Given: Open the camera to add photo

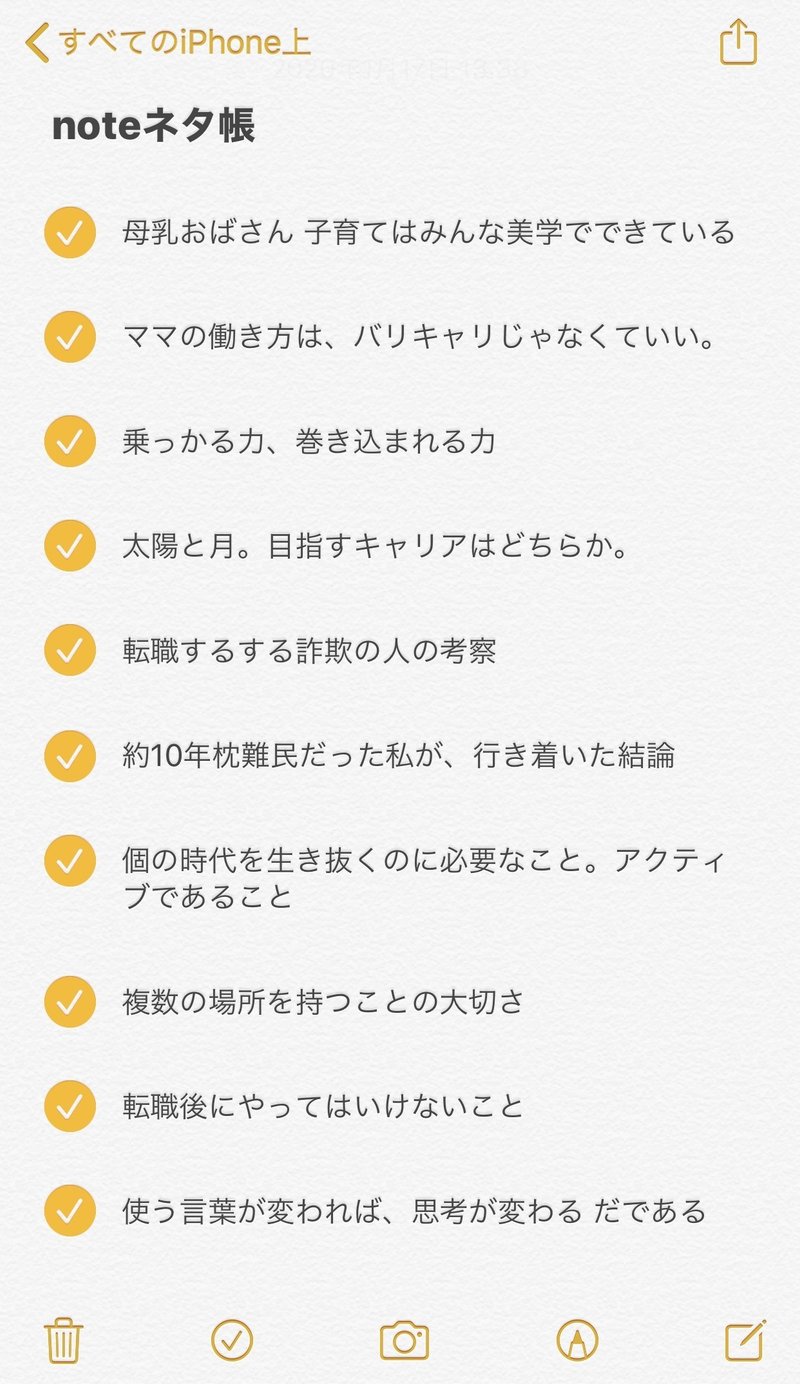Looking at the screenshot, I should click(404, 1340).
